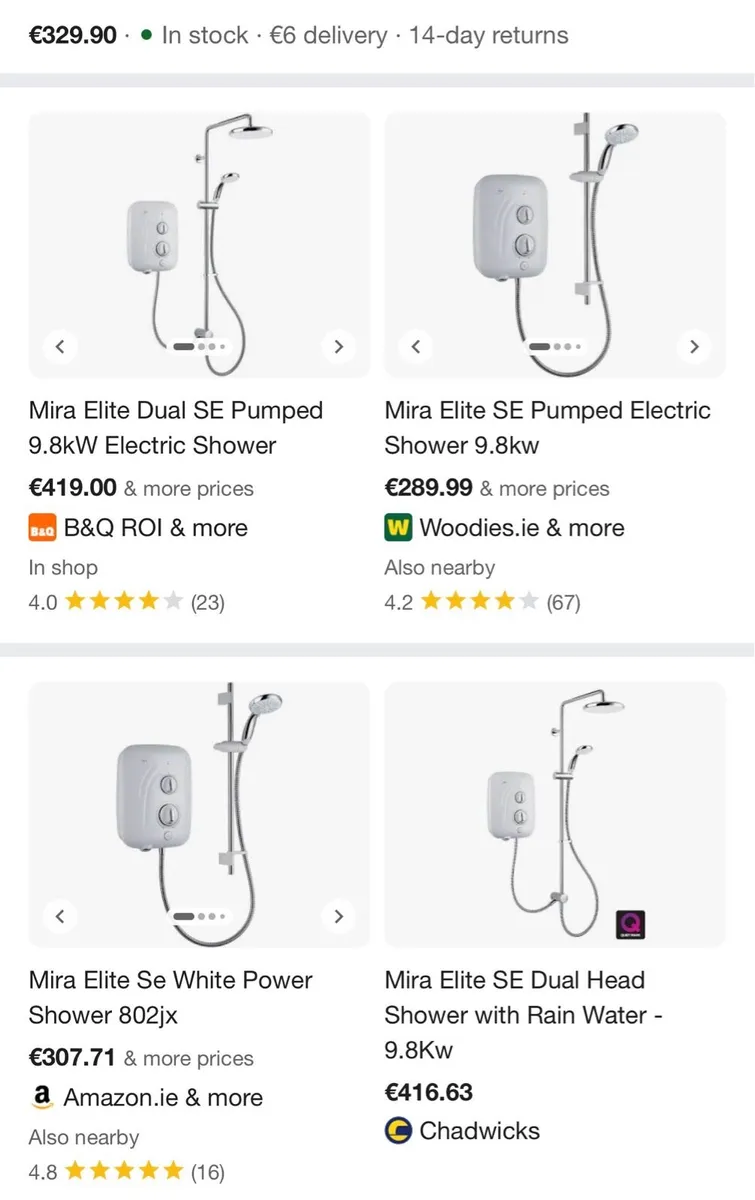This screenshot has width=755, height=1200.
Task: Advance the Mira Elite Dual SE image carousel
Action: pyautogui.click(x=339, y=346)
